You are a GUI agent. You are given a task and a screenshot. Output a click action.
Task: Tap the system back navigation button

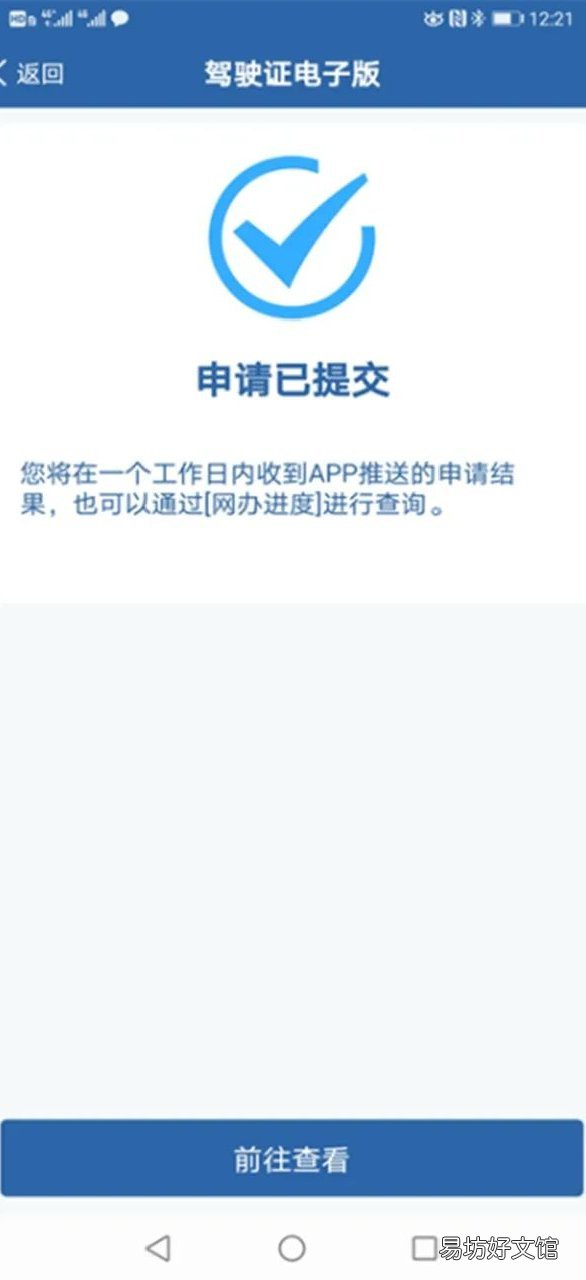157,1247
